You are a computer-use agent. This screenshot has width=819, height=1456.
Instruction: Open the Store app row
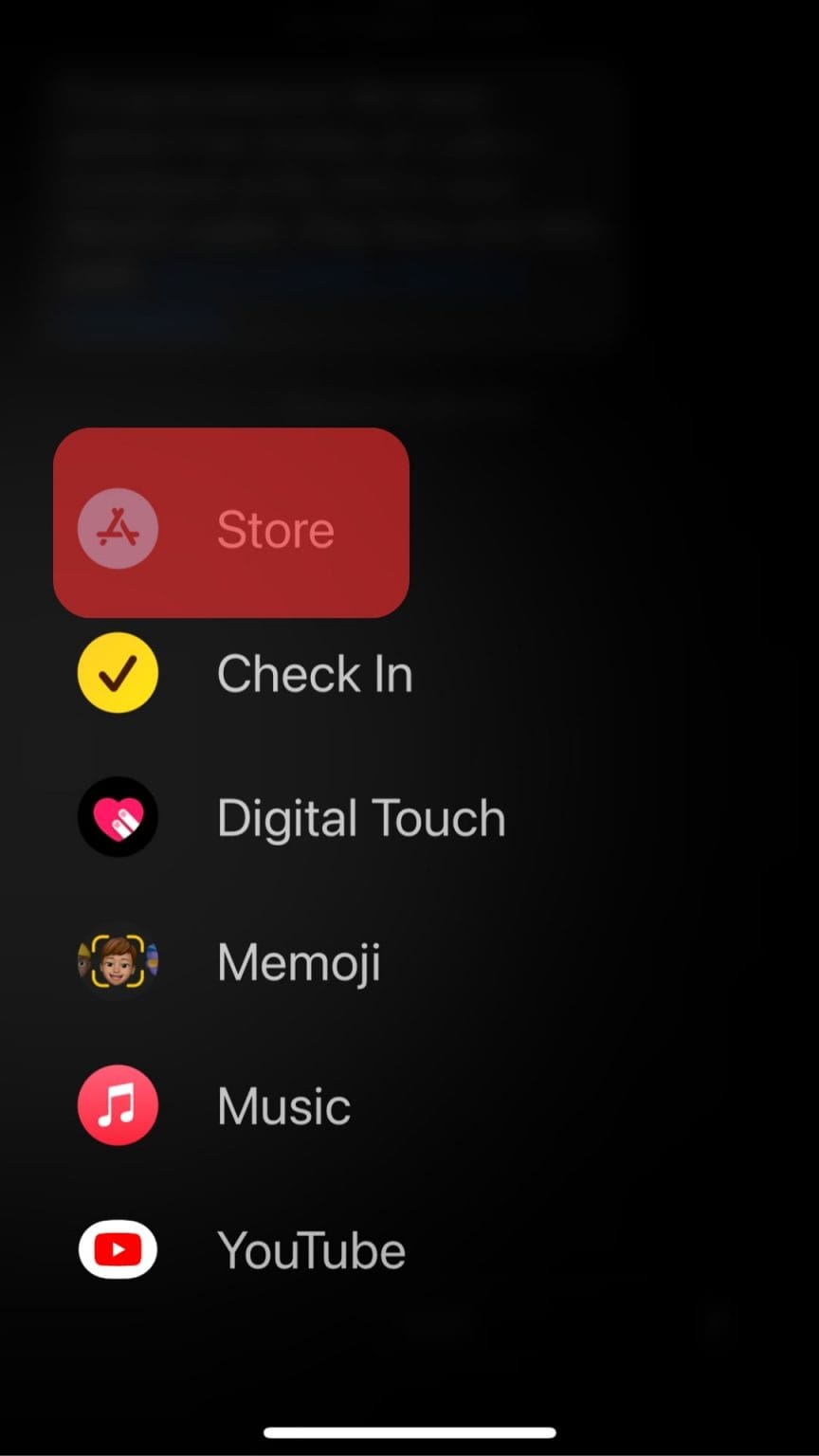pos(231,527)
